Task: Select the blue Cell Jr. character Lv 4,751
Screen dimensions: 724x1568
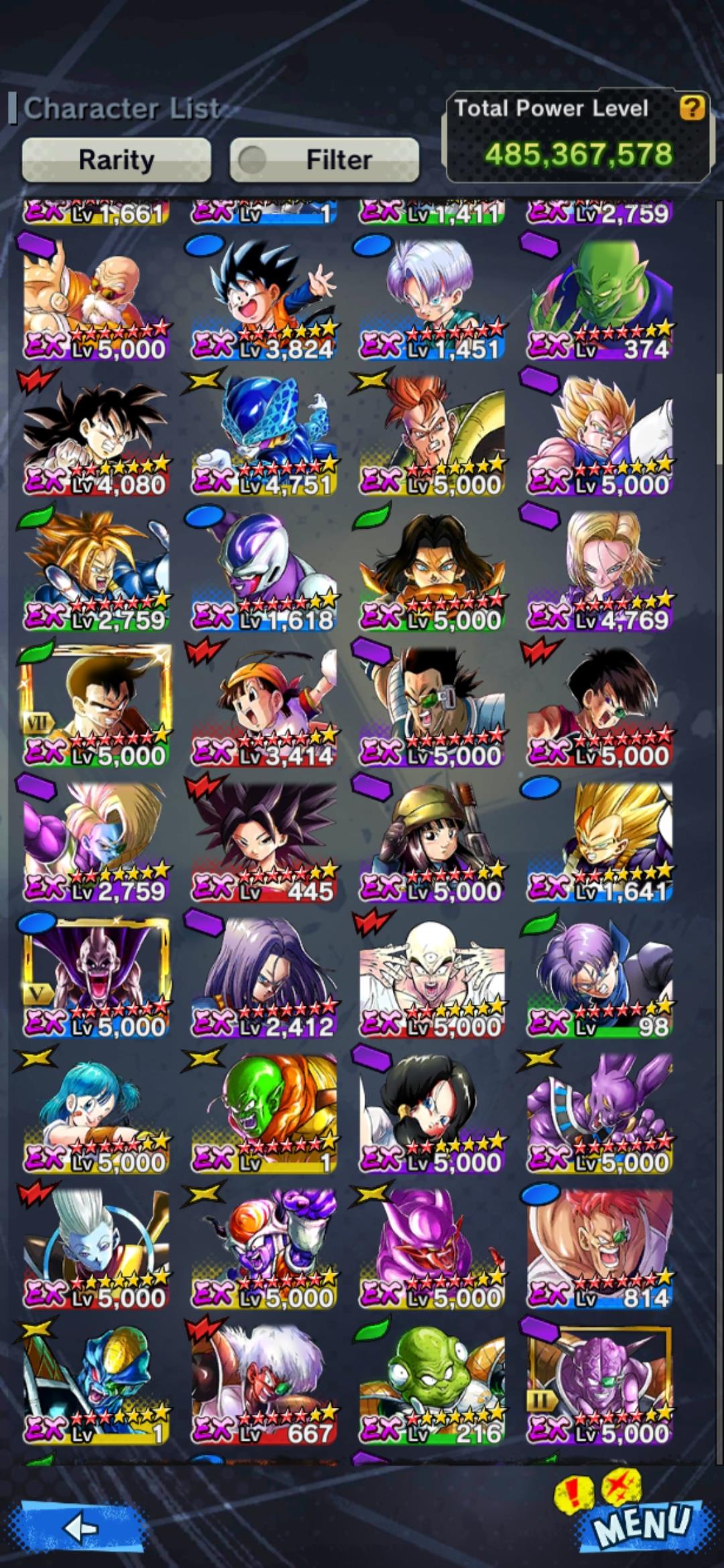Action: [x=263, y=434]
